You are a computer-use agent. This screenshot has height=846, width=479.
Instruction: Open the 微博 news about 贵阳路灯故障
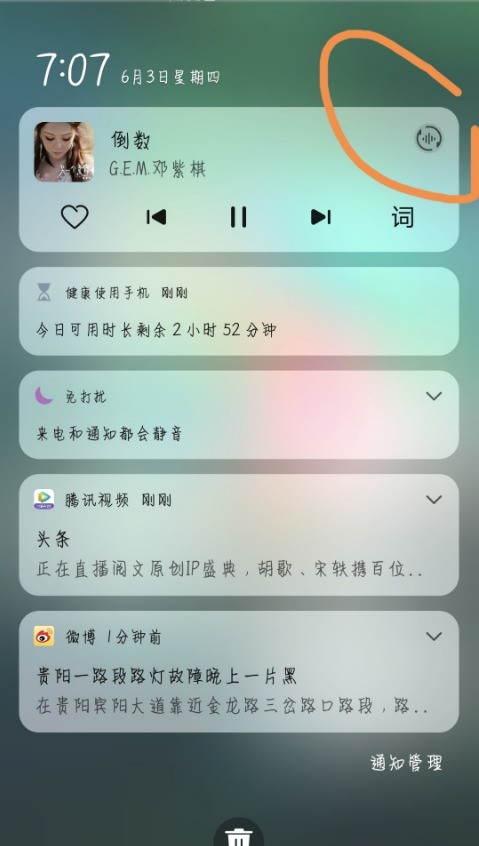[x=239, y=671]
